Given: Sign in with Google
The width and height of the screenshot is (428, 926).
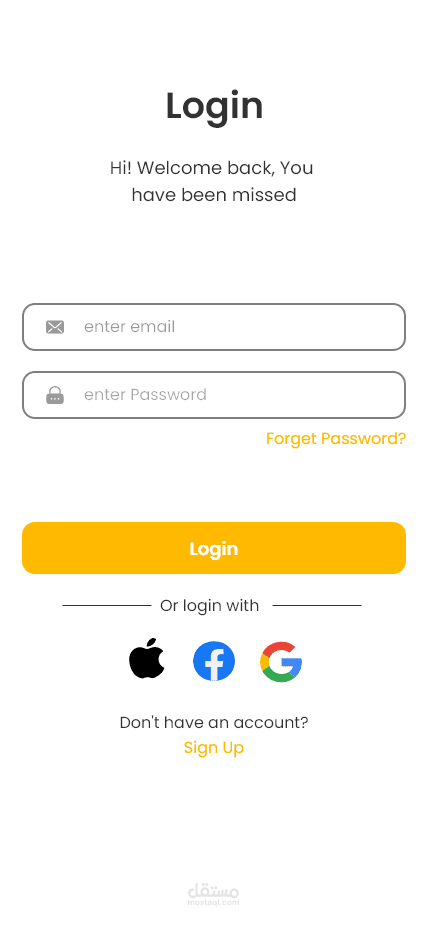Looking at the screenshot, I should 281,661.
